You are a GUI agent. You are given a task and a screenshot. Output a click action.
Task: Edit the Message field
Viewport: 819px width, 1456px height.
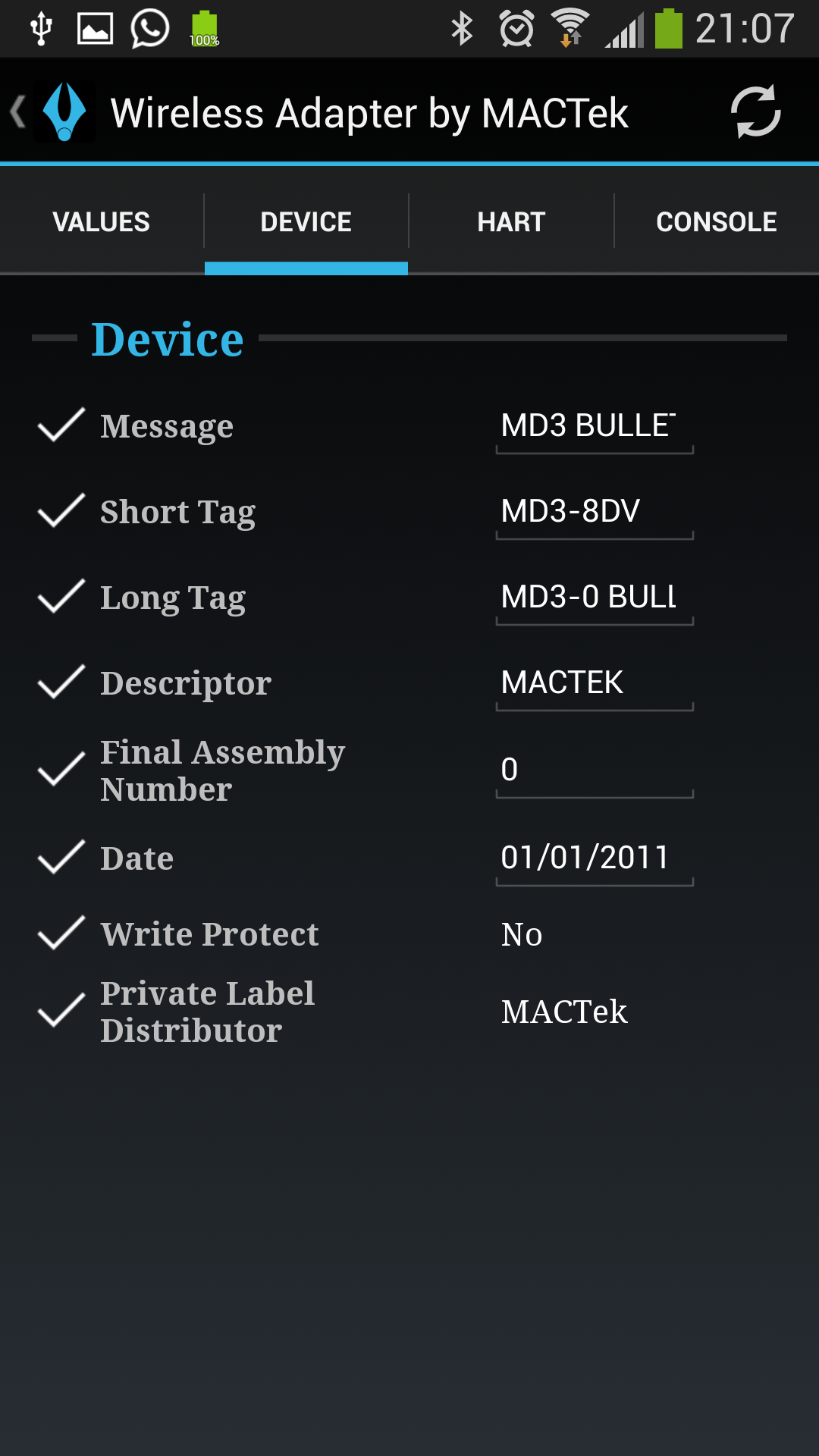pos(595,427)
